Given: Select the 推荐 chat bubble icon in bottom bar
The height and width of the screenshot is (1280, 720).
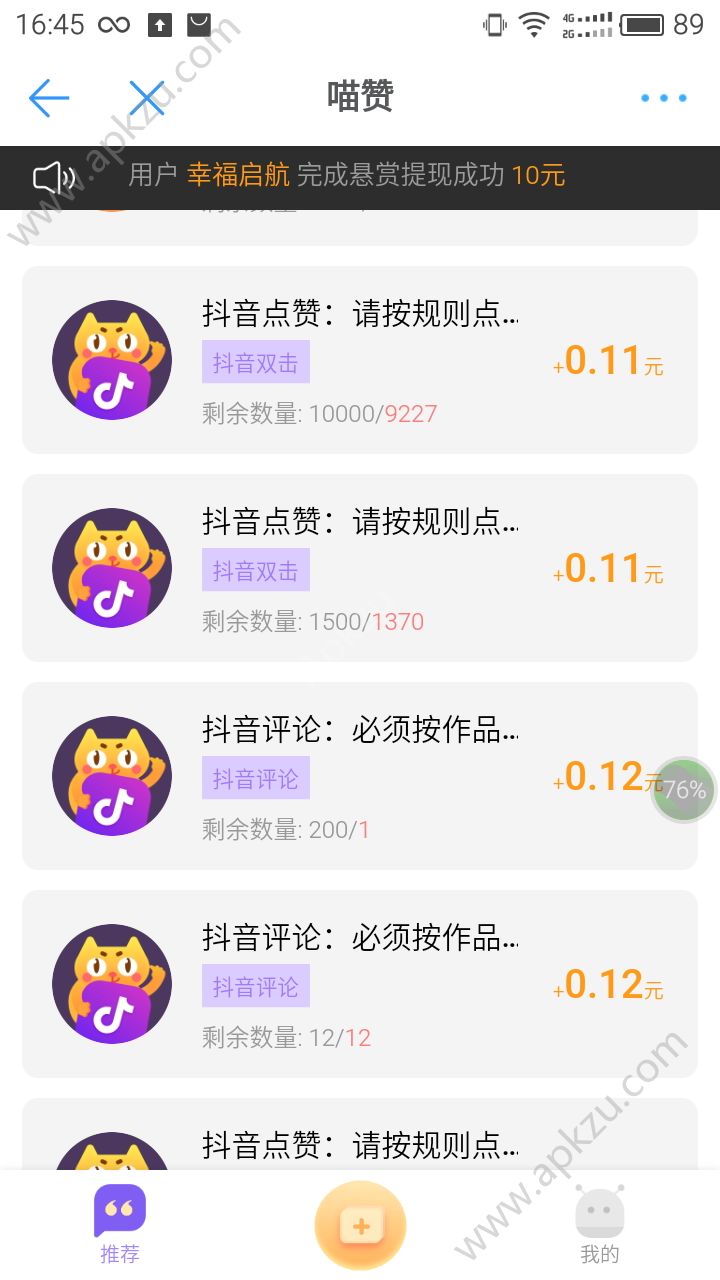Looking at the screenshot, I should 119,1210.
